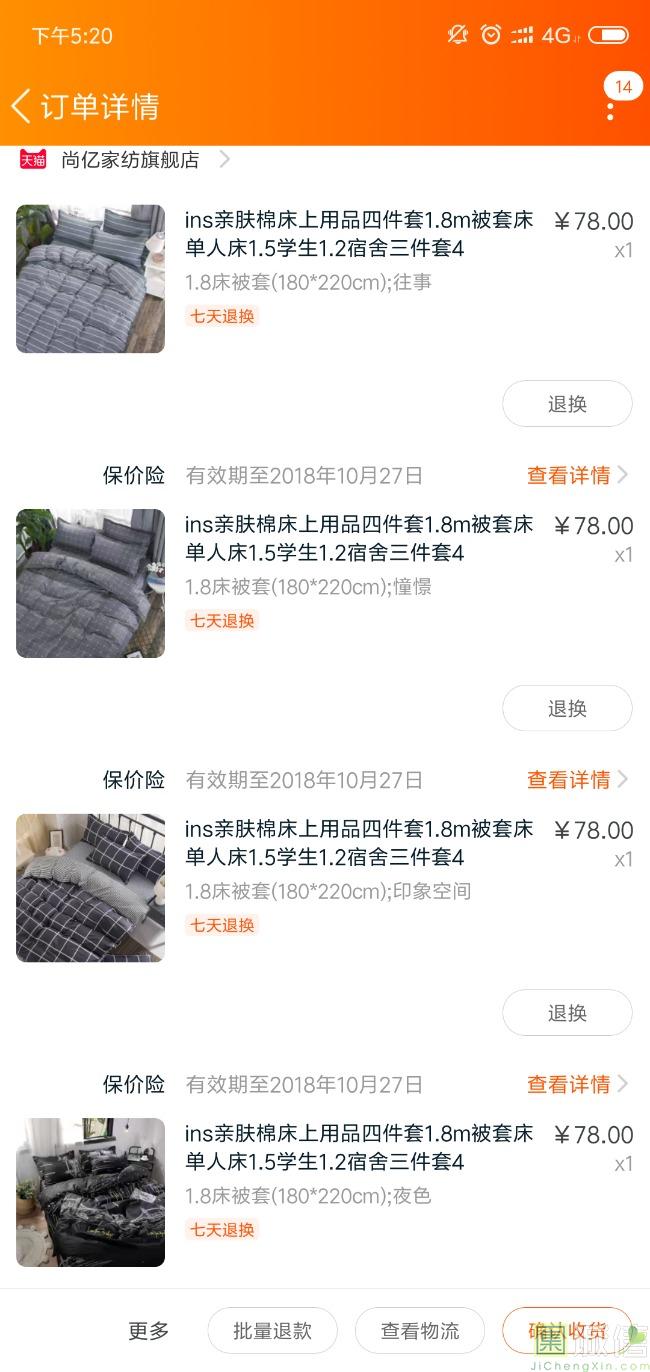
Task: Open the 夜色 bedding item
Action: (325, 1192)
